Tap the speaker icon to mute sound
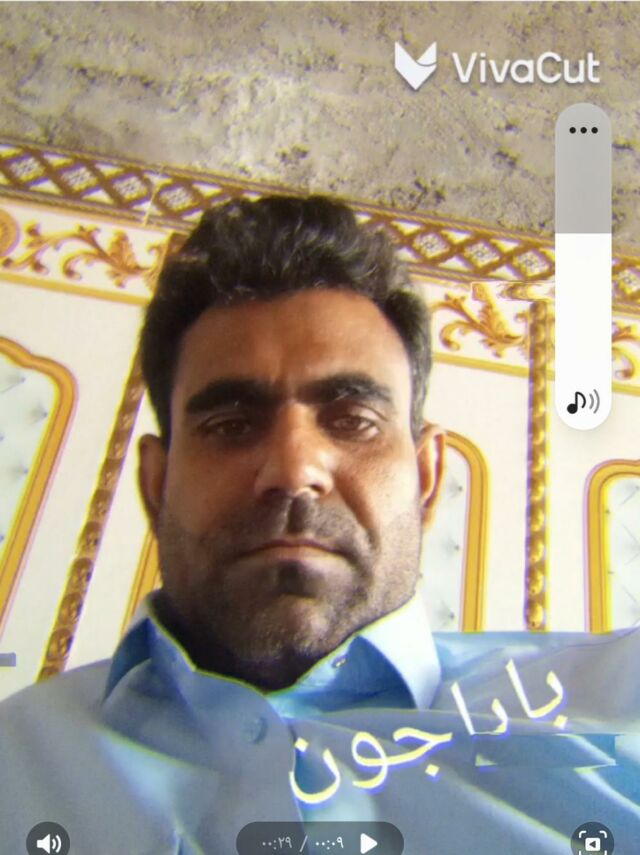This screenshot has width=640, height=855. click(x=48, y=843)
